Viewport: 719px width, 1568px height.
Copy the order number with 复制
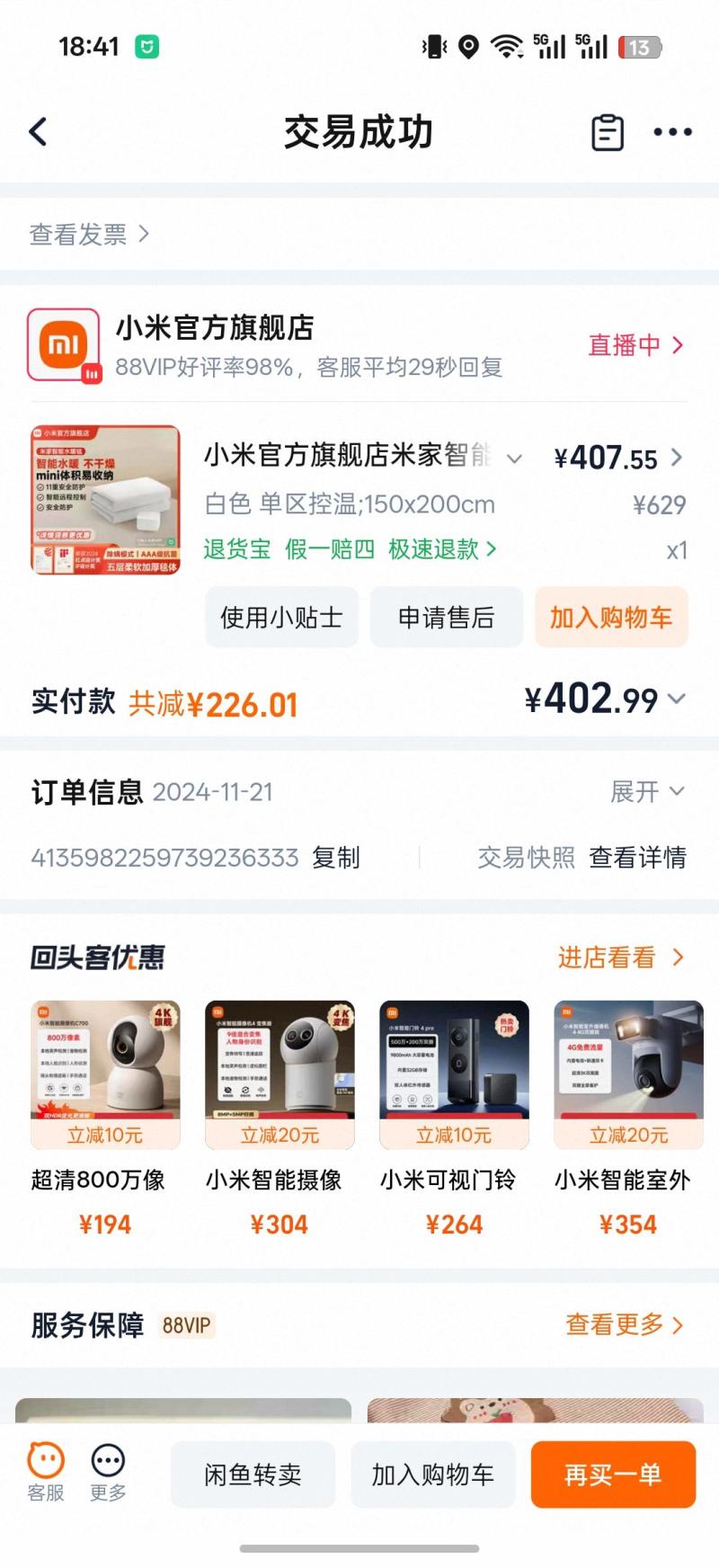point(336,858)
